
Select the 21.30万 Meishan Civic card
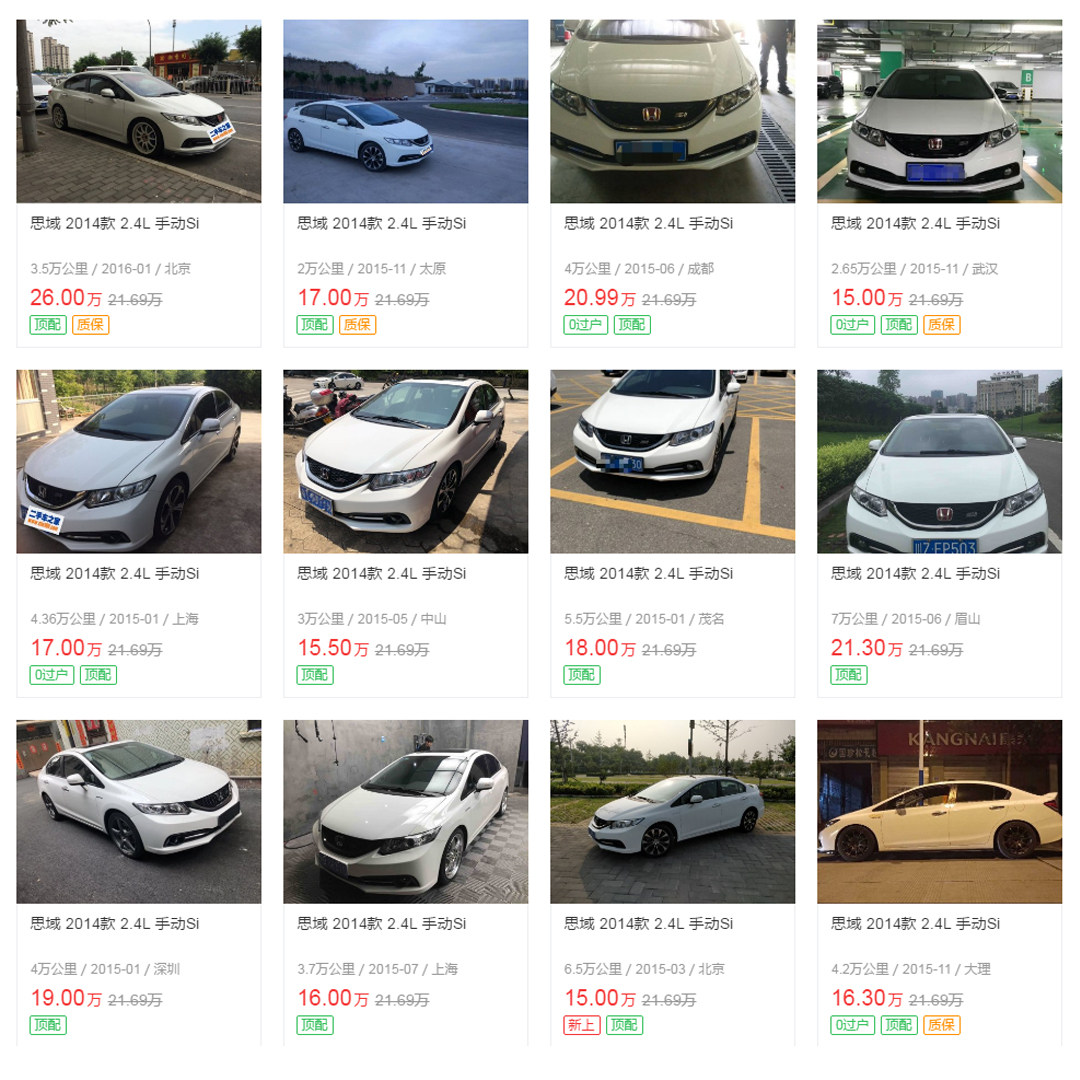939,462
